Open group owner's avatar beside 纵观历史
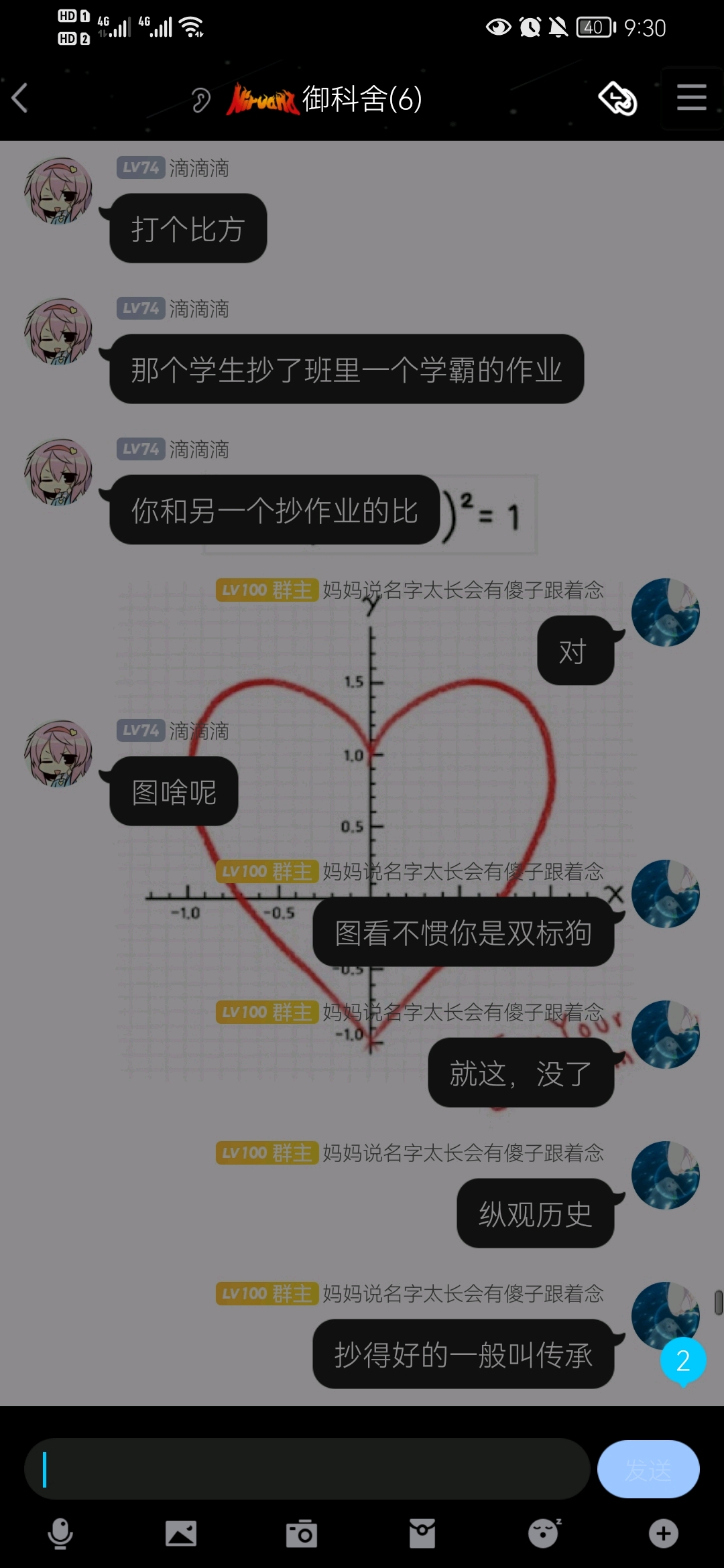 tap(665, 1175)
